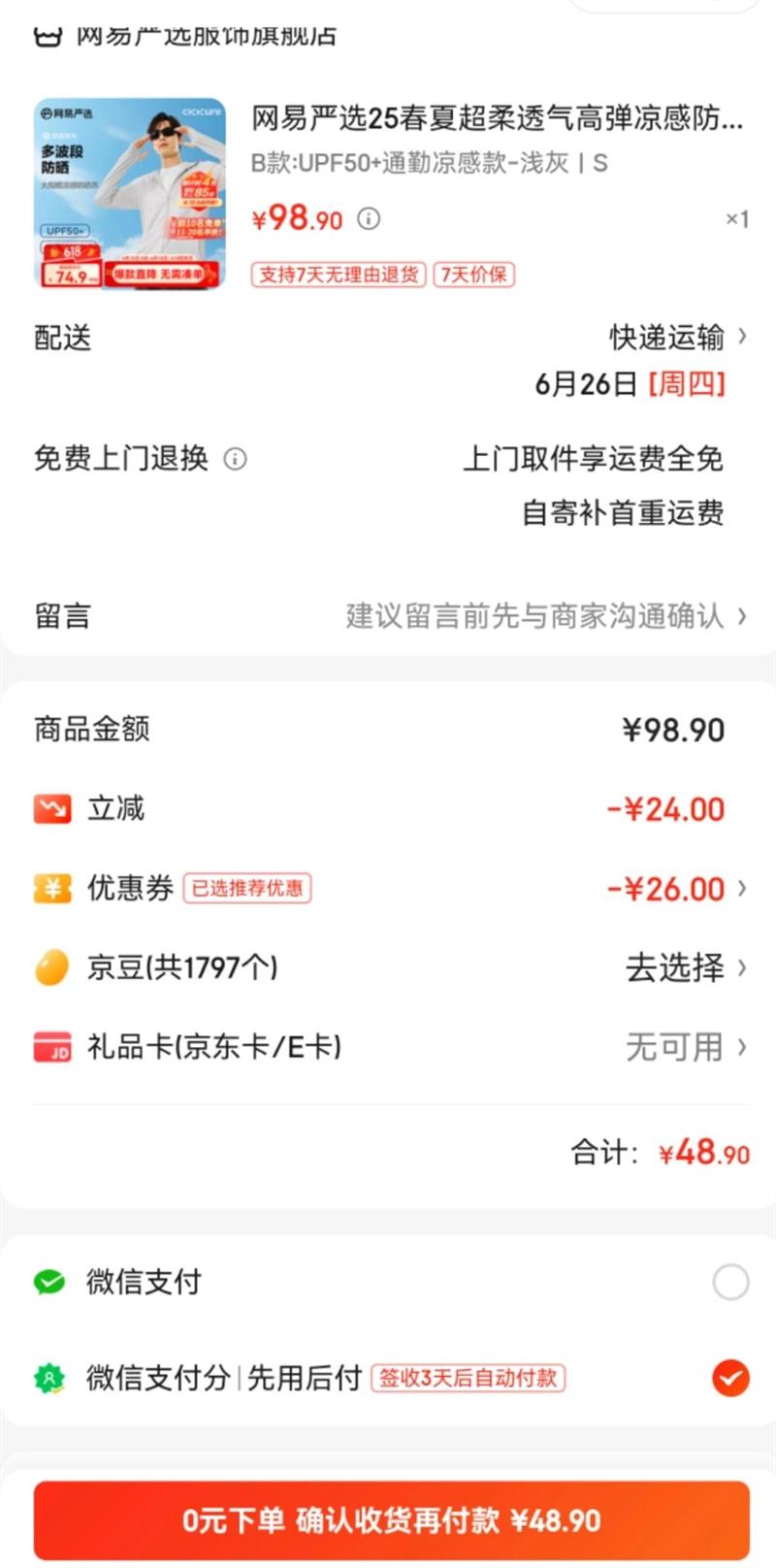Select 微信支付分 先用后付 payment option
Screen dimensions: 776x1568
pos(729,1377)
